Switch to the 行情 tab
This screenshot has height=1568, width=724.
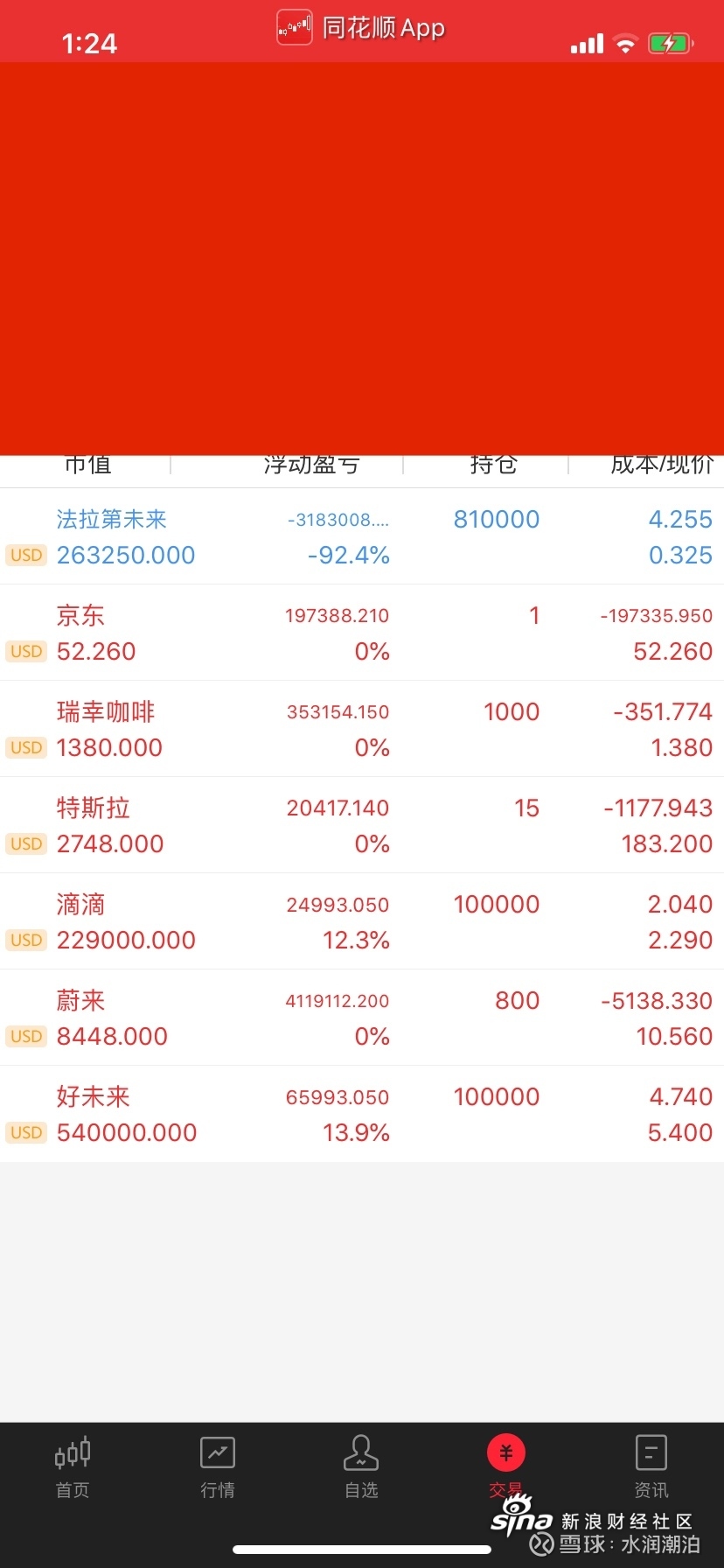[x=218, y=1467]
